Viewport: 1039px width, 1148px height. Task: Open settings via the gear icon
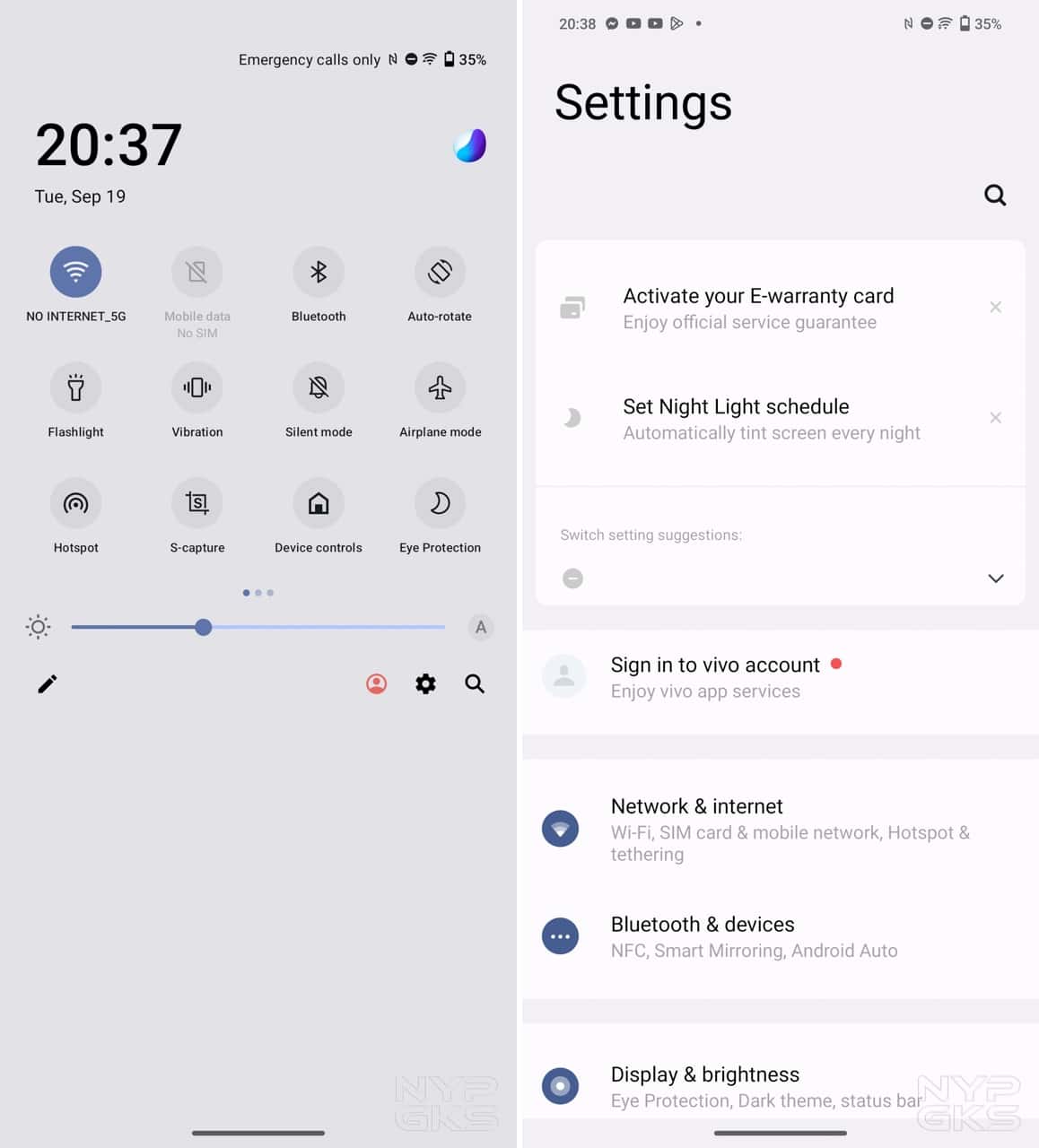[x=424, y=683]
